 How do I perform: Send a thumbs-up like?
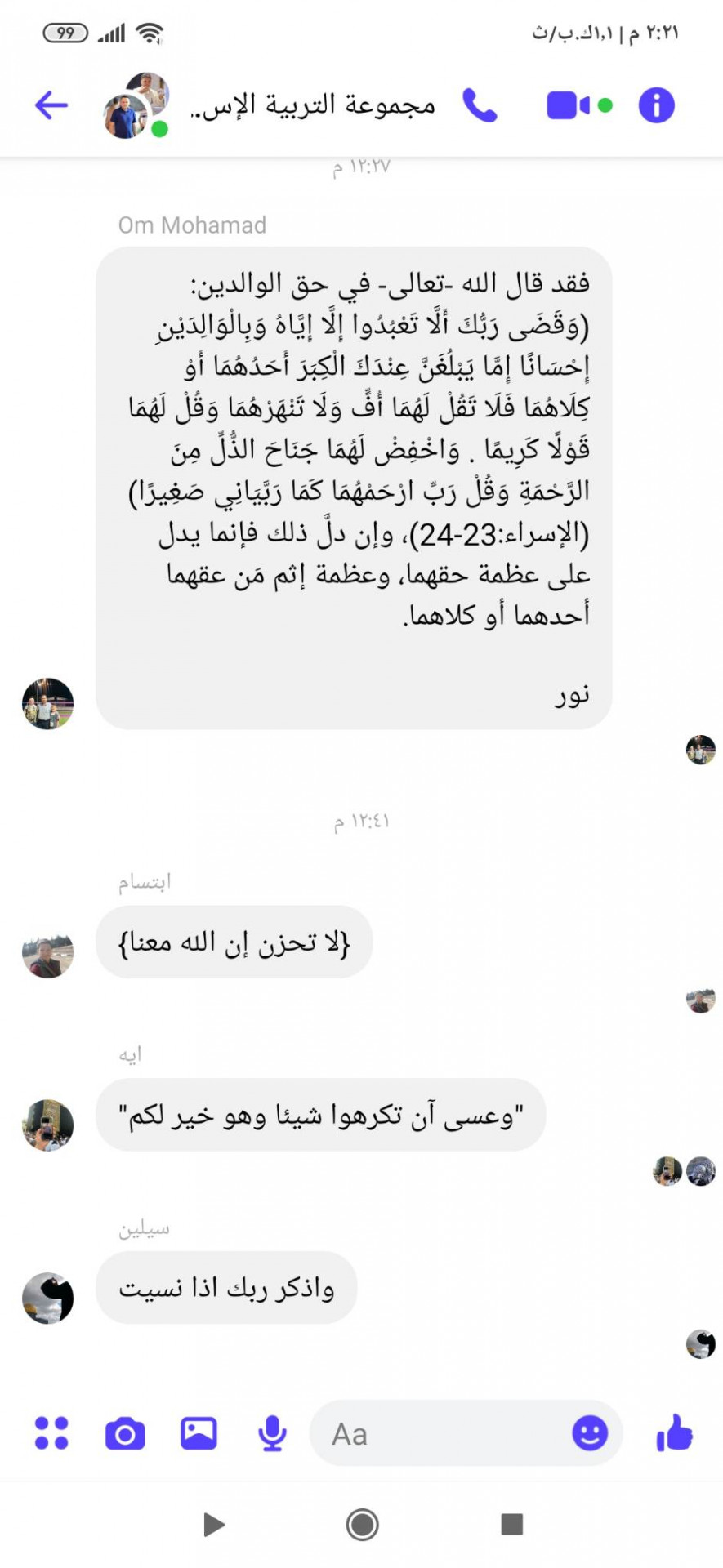(675, 1432)
